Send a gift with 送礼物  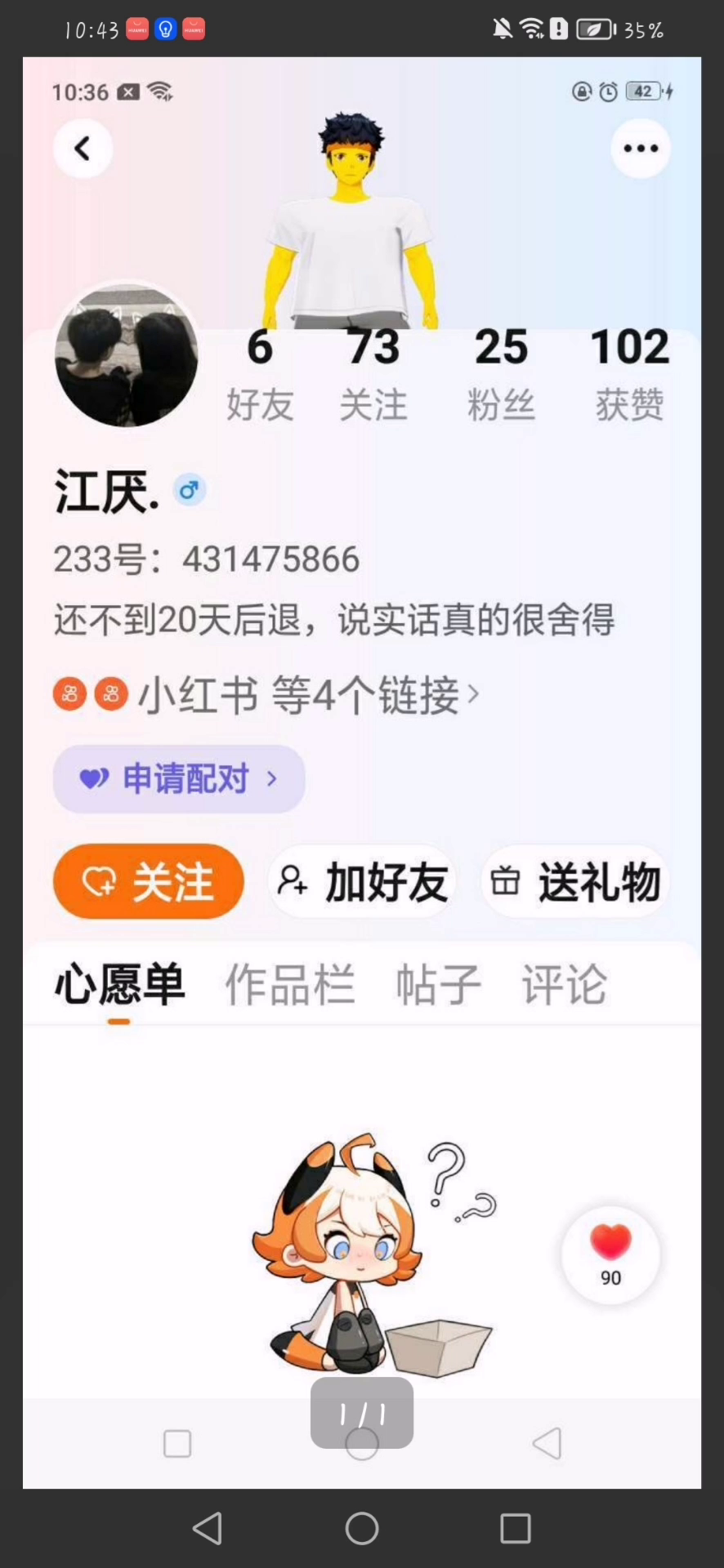575,882
